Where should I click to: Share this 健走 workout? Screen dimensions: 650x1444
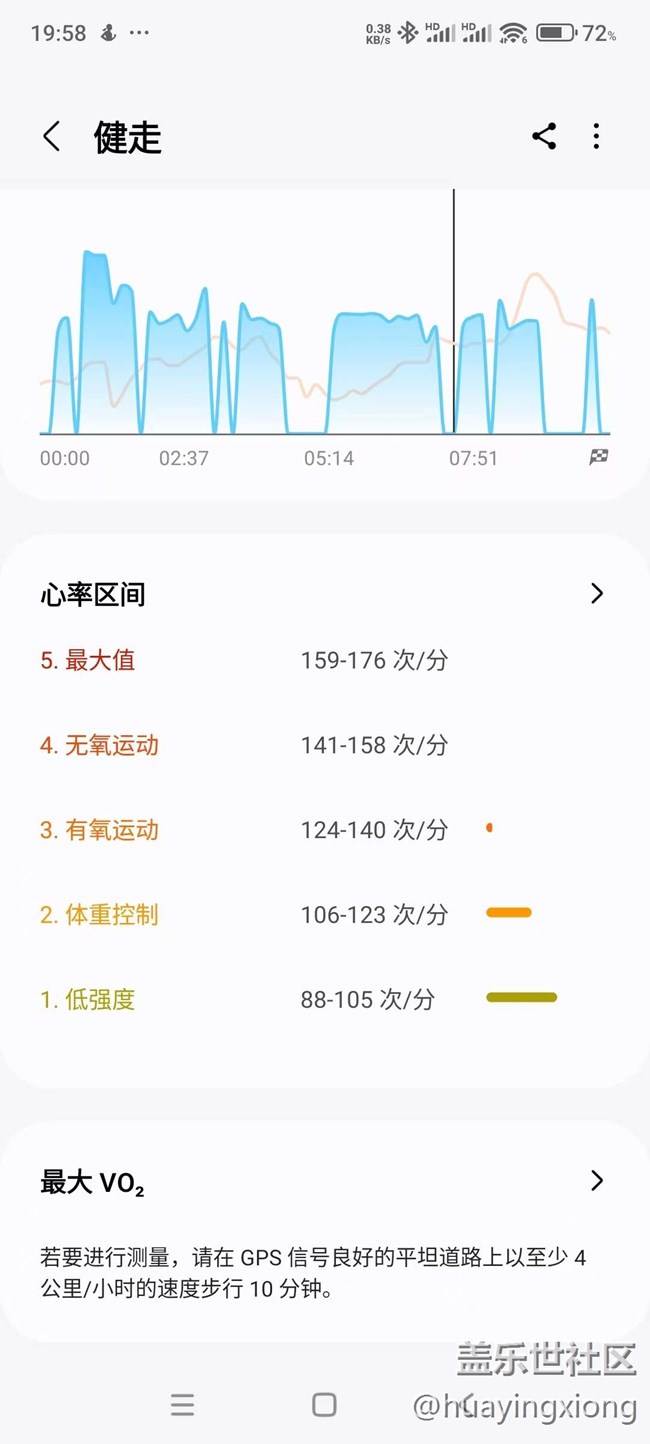(544, 137)
